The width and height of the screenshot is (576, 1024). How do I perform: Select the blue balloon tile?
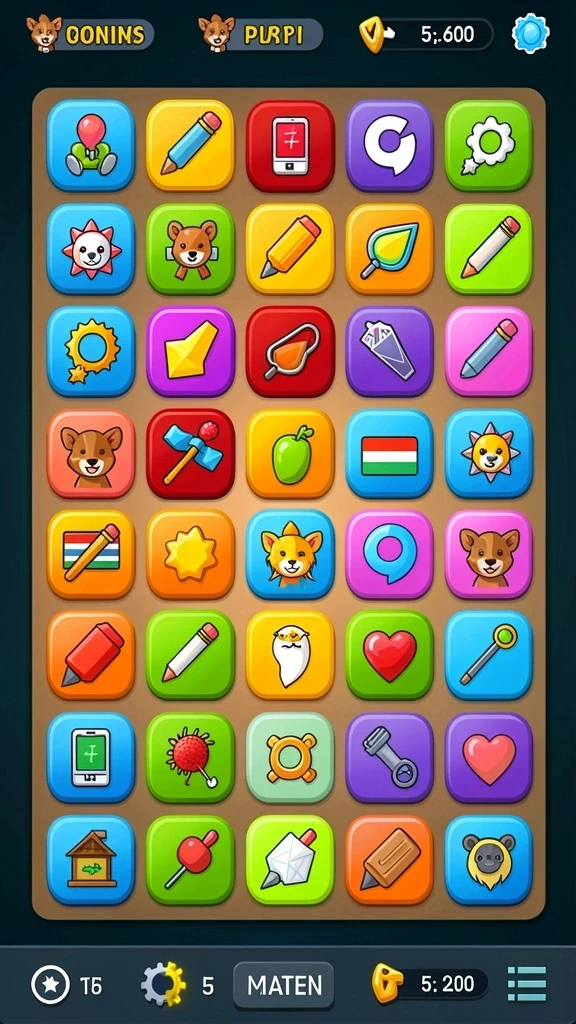91,145
